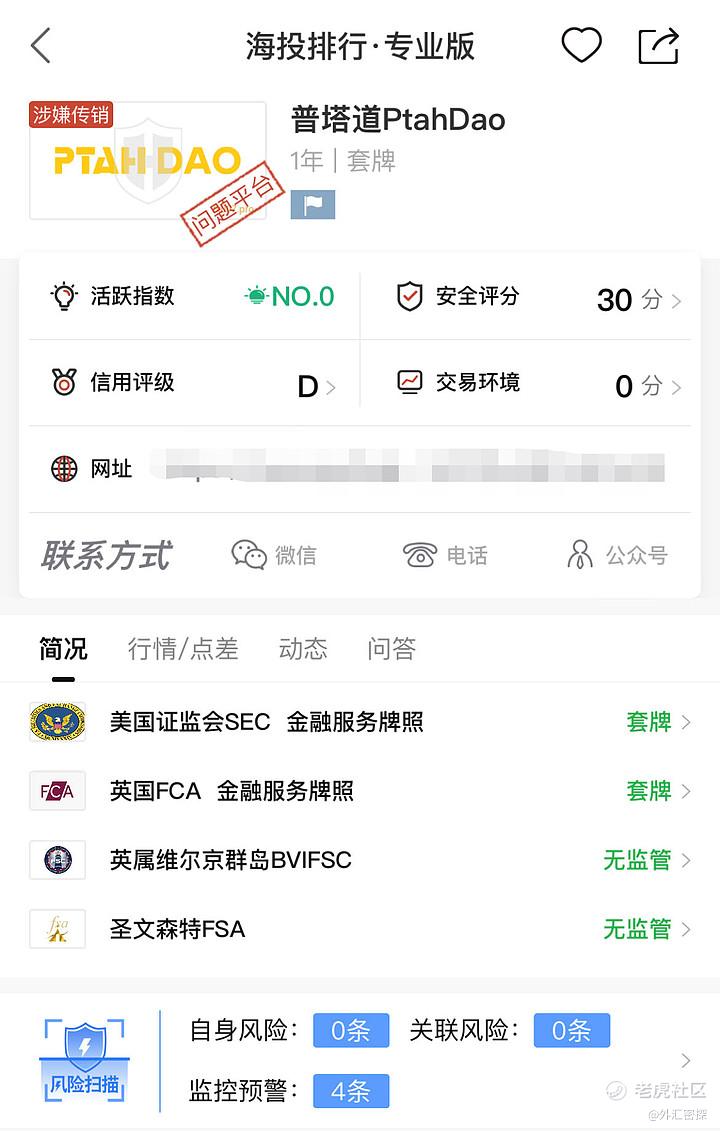Viewport: 720px width, 1131px height.
Task: Open the 安全评分 30分 details
Action: click(x=538, y=297)
